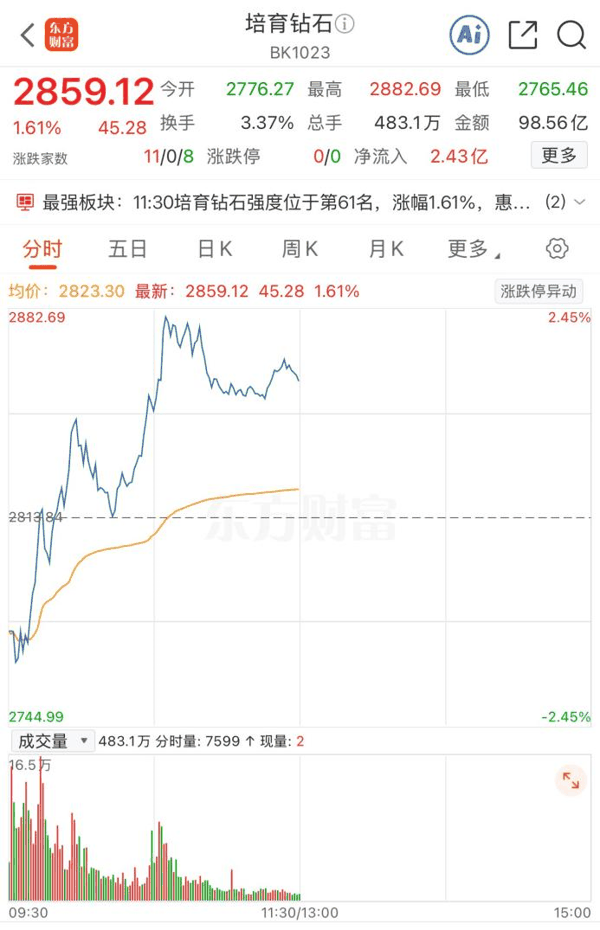Open the 成交量 indicator dropdown

52,741
